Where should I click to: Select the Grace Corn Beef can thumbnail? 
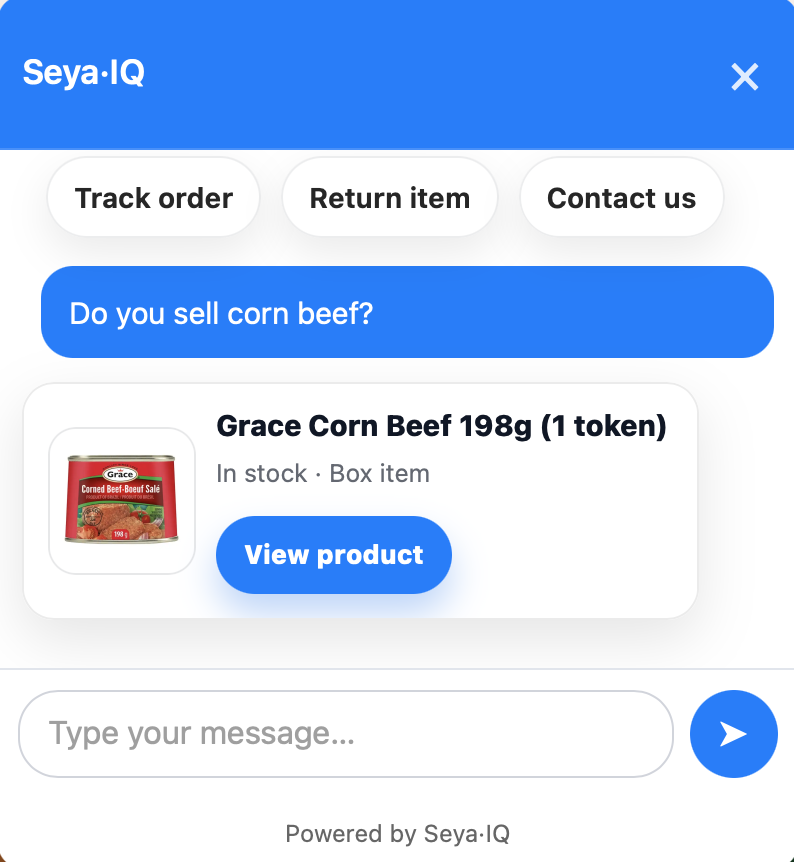tap(121, 499)
